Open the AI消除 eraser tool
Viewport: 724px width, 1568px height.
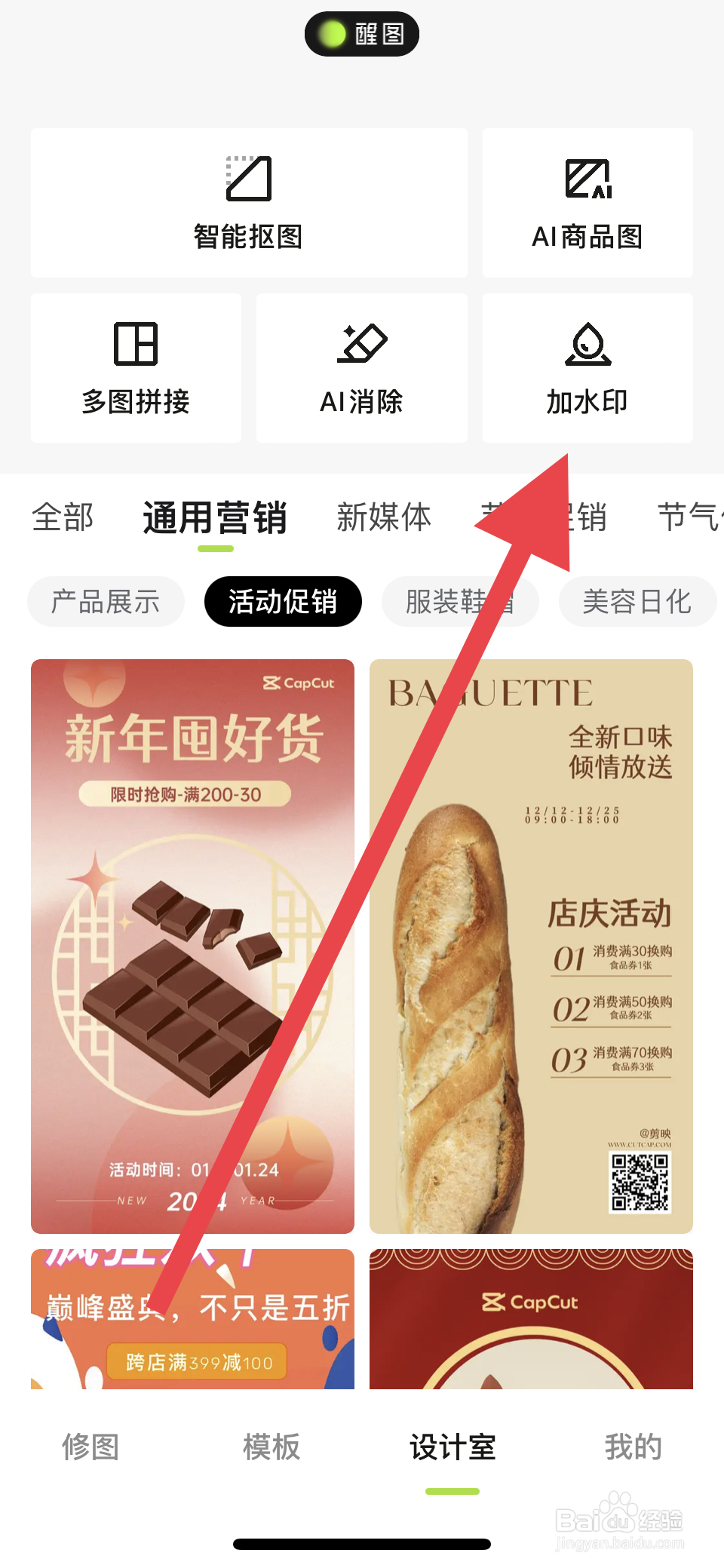(x=362, y=367)
